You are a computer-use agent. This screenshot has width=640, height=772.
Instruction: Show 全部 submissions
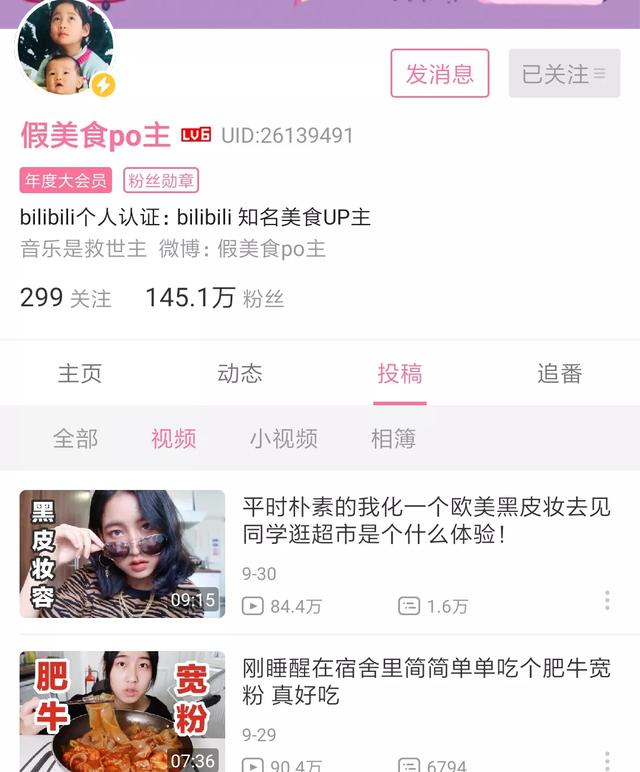tap(75, 438)
